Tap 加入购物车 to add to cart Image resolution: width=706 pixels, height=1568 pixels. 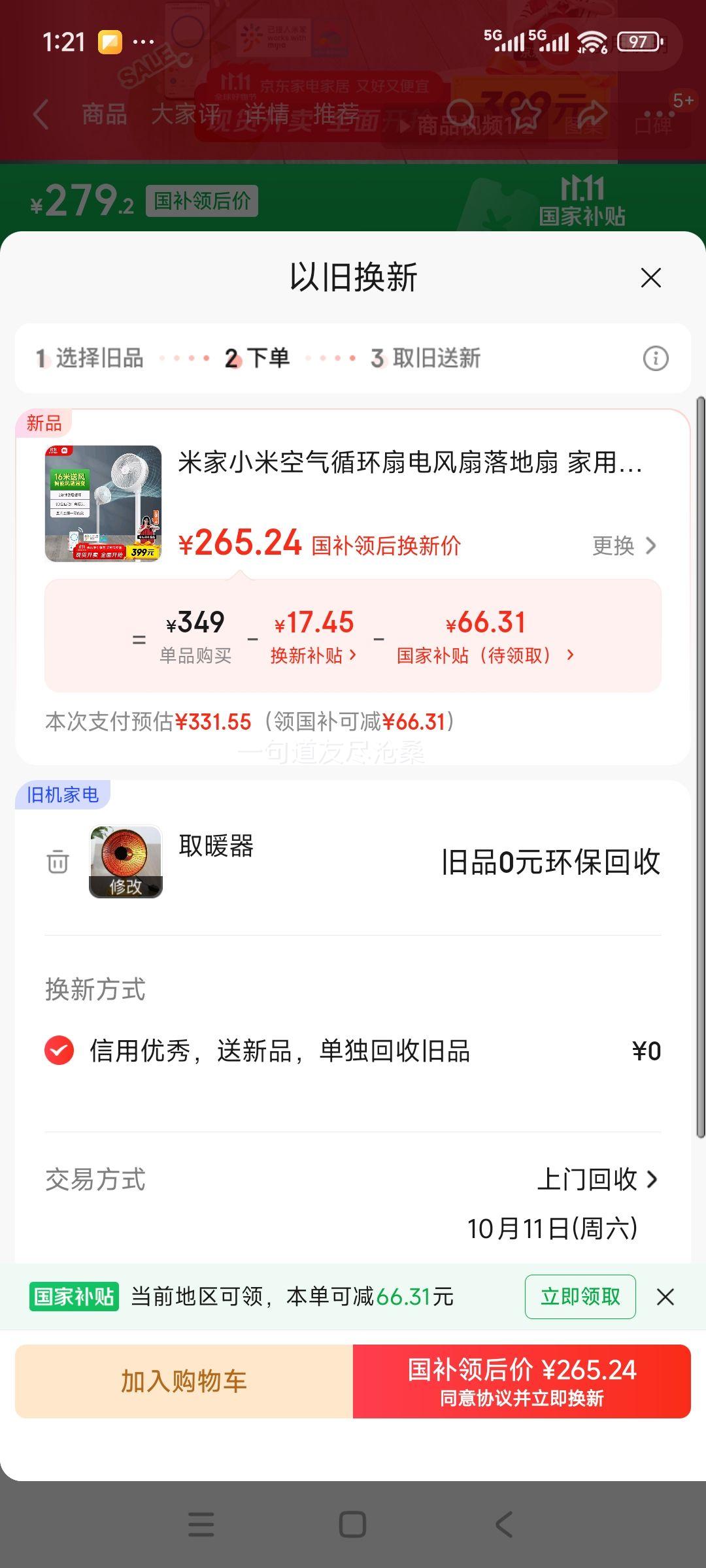pos(185,1382)
